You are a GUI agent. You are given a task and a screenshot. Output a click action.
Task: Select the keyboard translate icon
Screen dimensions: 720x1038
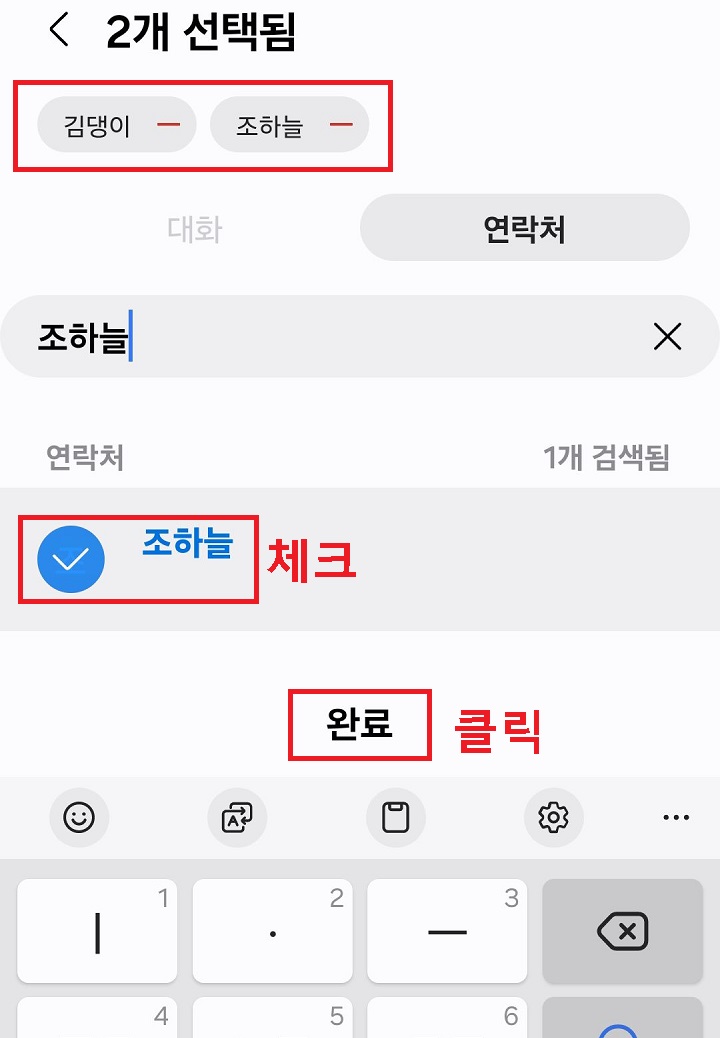point(237,817)
